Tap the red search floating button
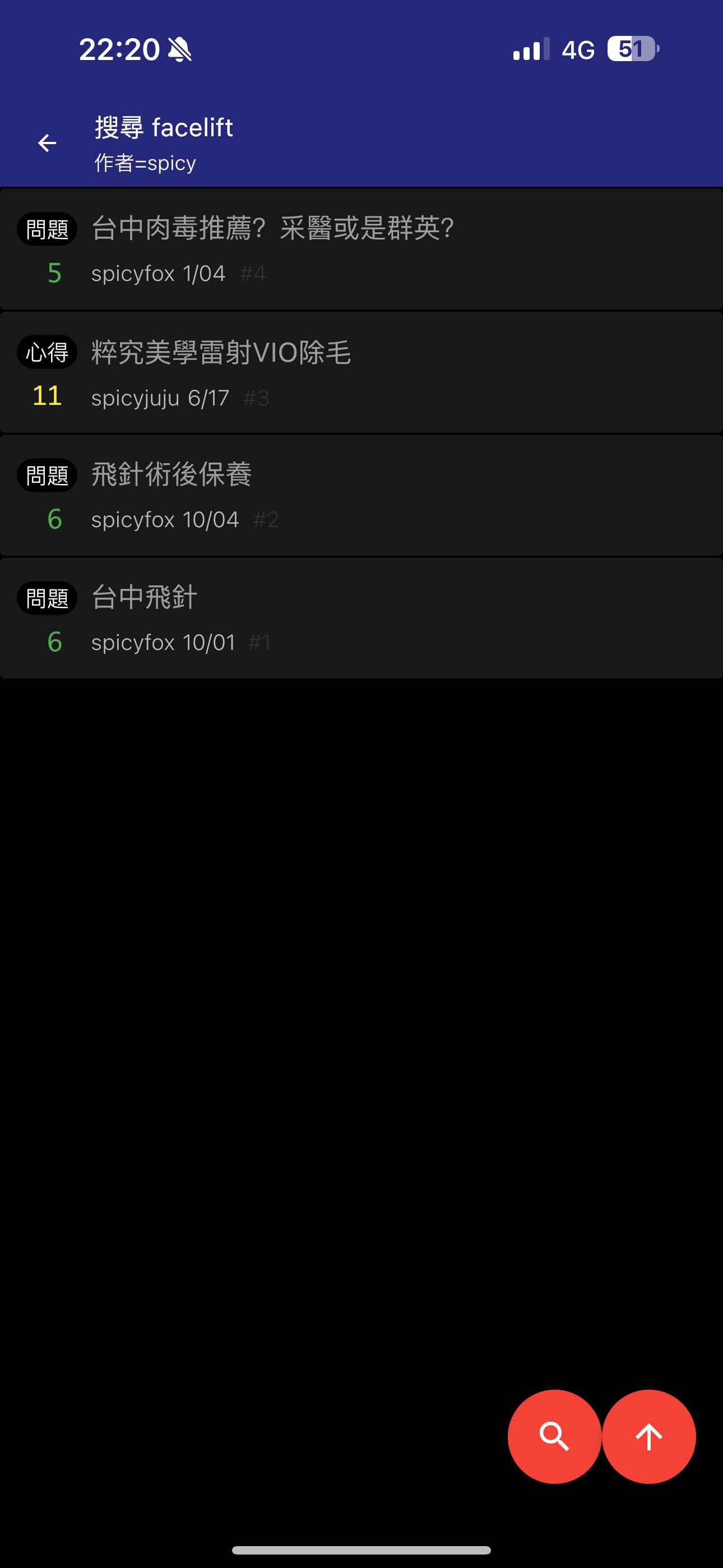This screenshot has width=723, height=1568. 554,1437
